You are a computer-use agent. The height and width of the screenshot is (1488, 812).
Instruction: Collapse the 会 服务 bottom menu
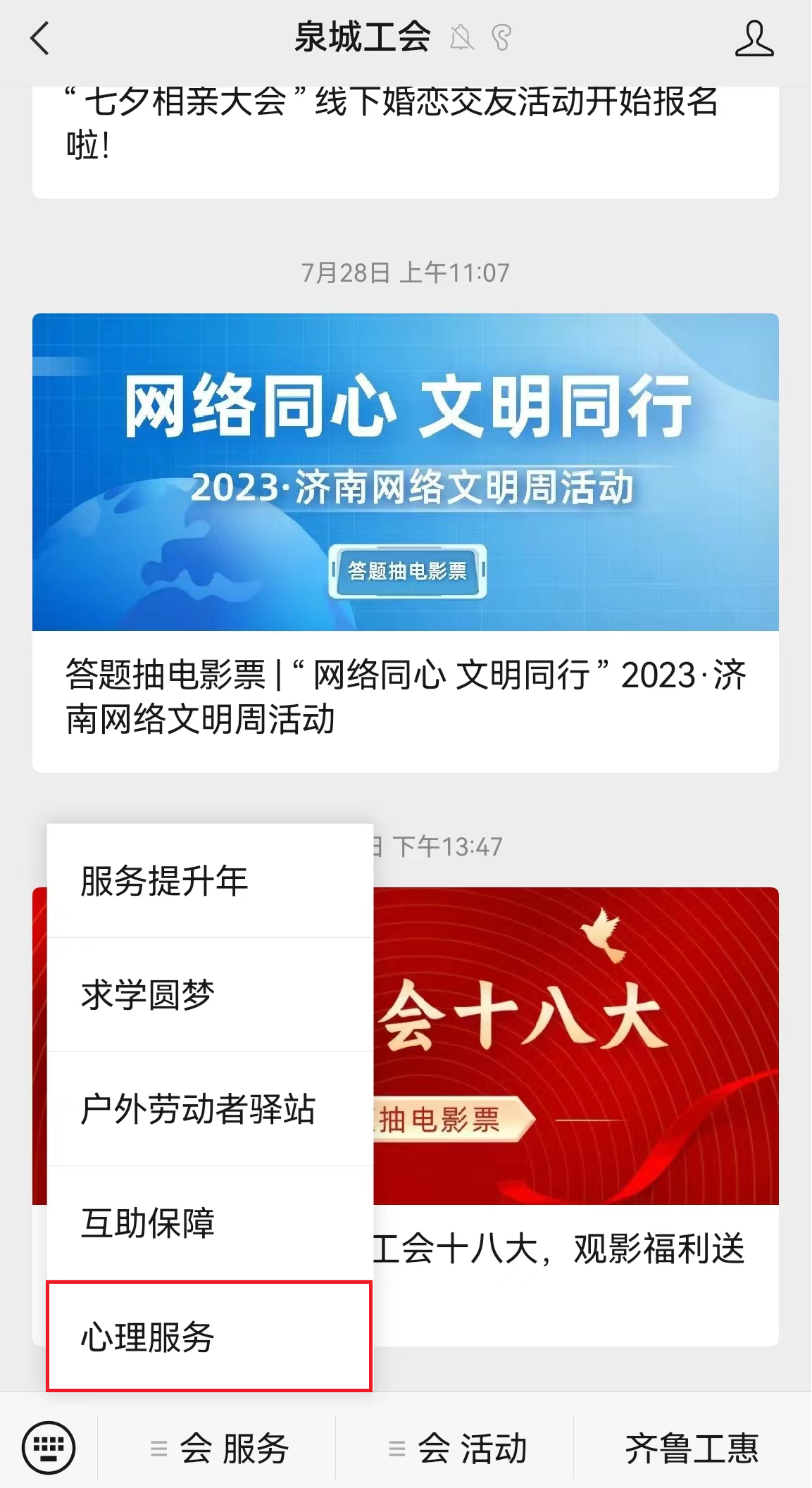(x=218, y=1448)
